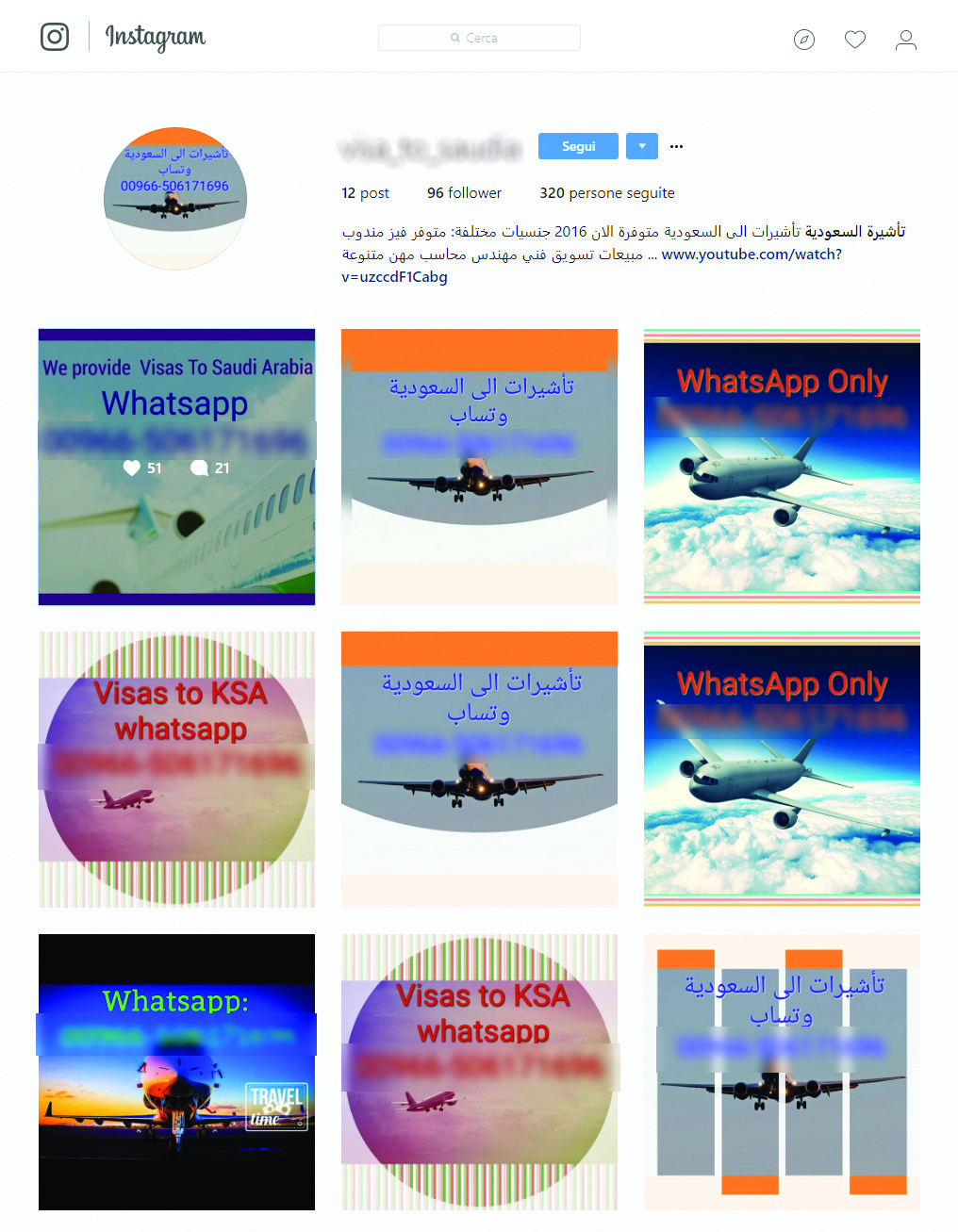Open the 'Whatsapp:' Travel time post
Image resolution: width=958 pixels, height=1232 pixels.
(x=176, y=1072)
